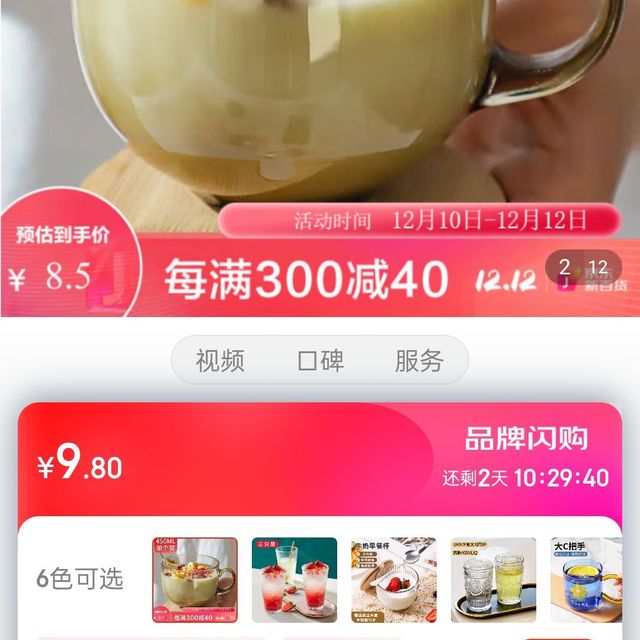Image resolution: width=640 pixels, height=640 pixels.
Task: Open the 6色可选 color options
Action: 79,579
